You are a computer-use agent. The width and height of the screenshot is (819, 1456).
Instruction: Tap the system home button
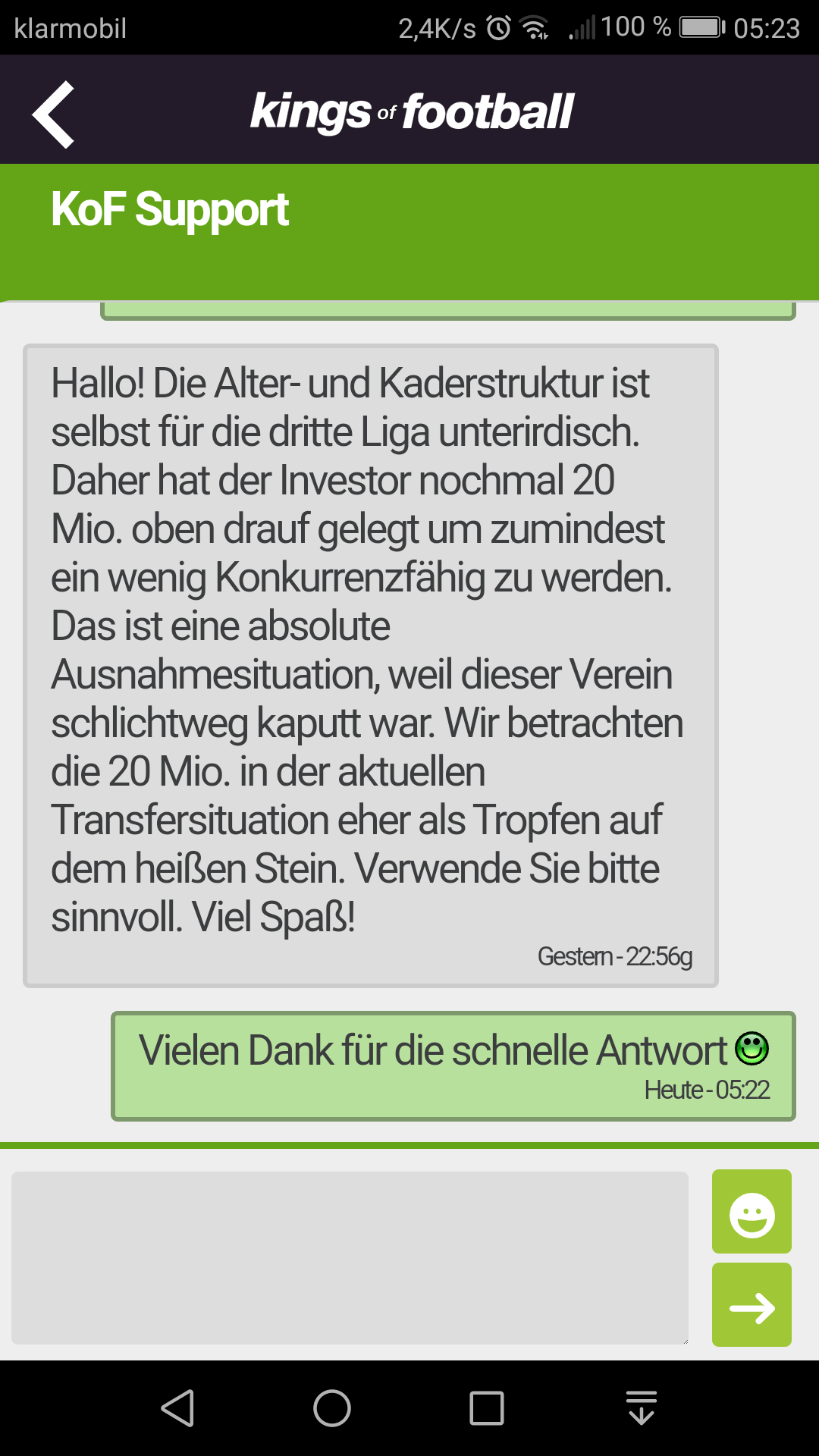[x=332, y=1408]
